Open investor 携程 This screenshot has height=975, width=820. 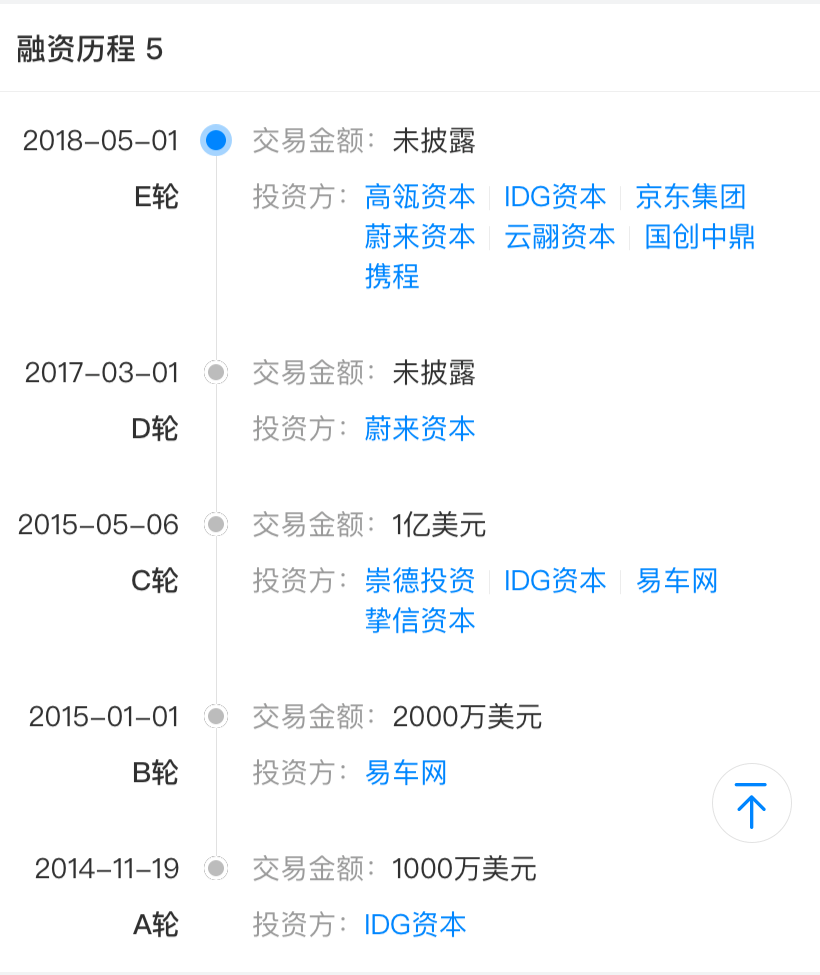tap(392, 277)
